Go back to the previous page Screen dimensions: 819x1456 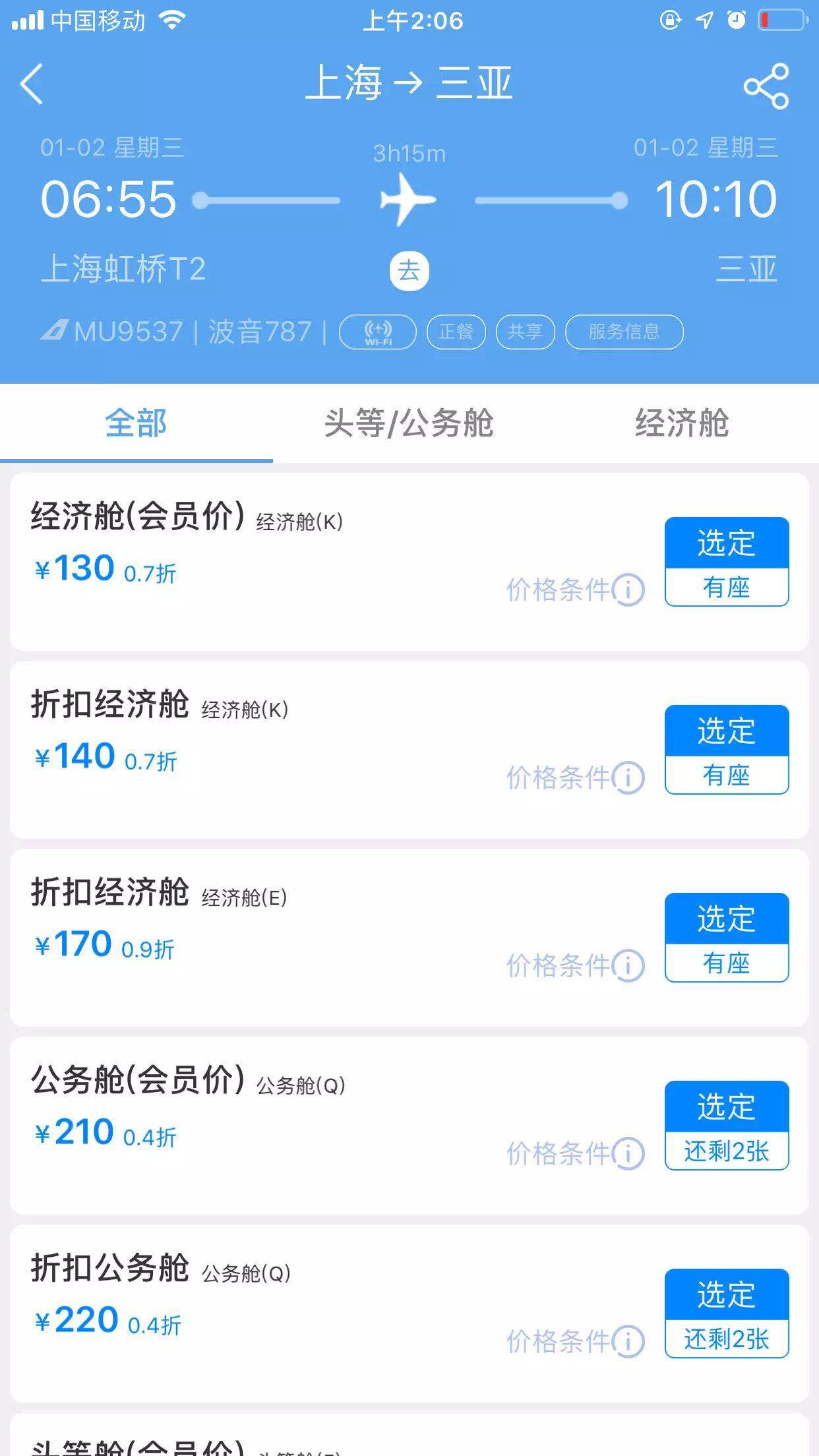pyautogui.click(x=32, y=84)
